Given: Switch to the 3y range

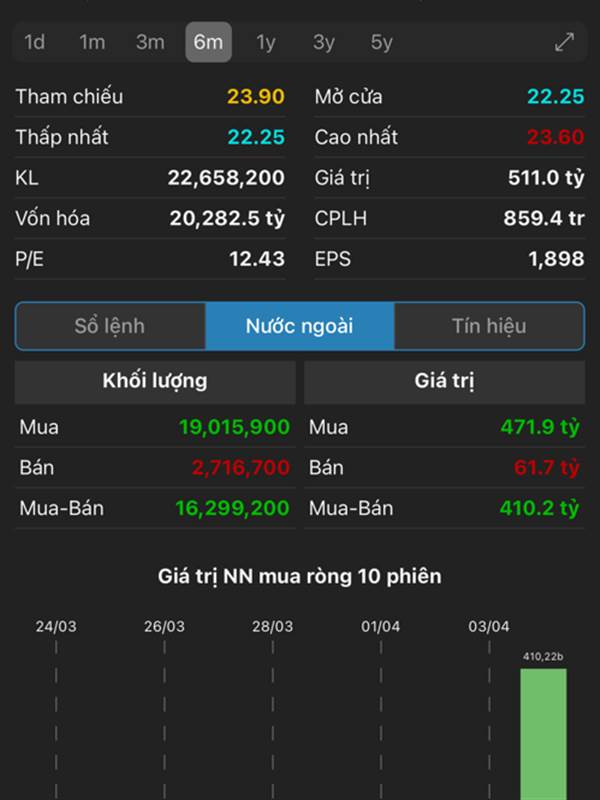Looking at the screenshot, I should pos(324,42).
